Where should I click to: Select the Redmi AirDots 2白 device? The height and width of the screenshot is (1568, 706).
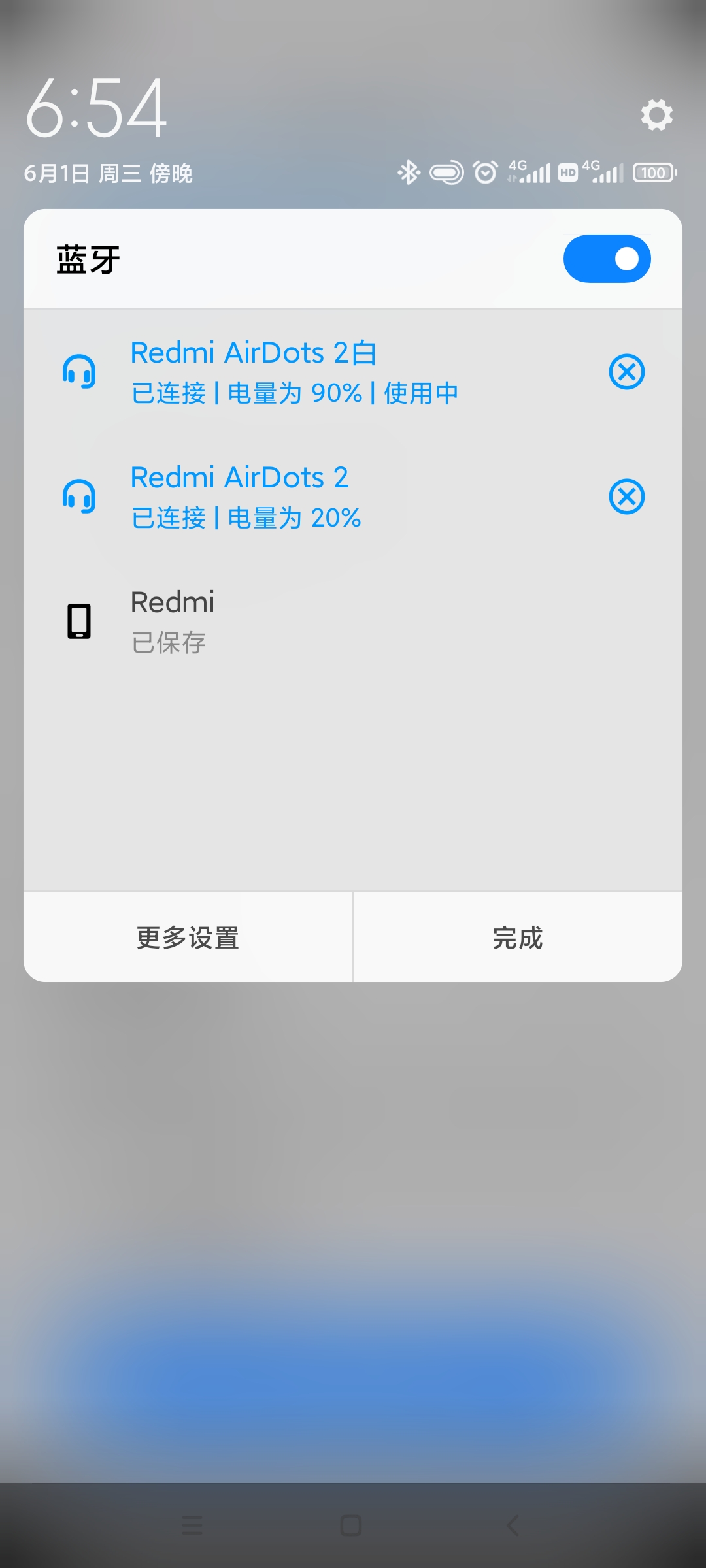coord(294,372)
